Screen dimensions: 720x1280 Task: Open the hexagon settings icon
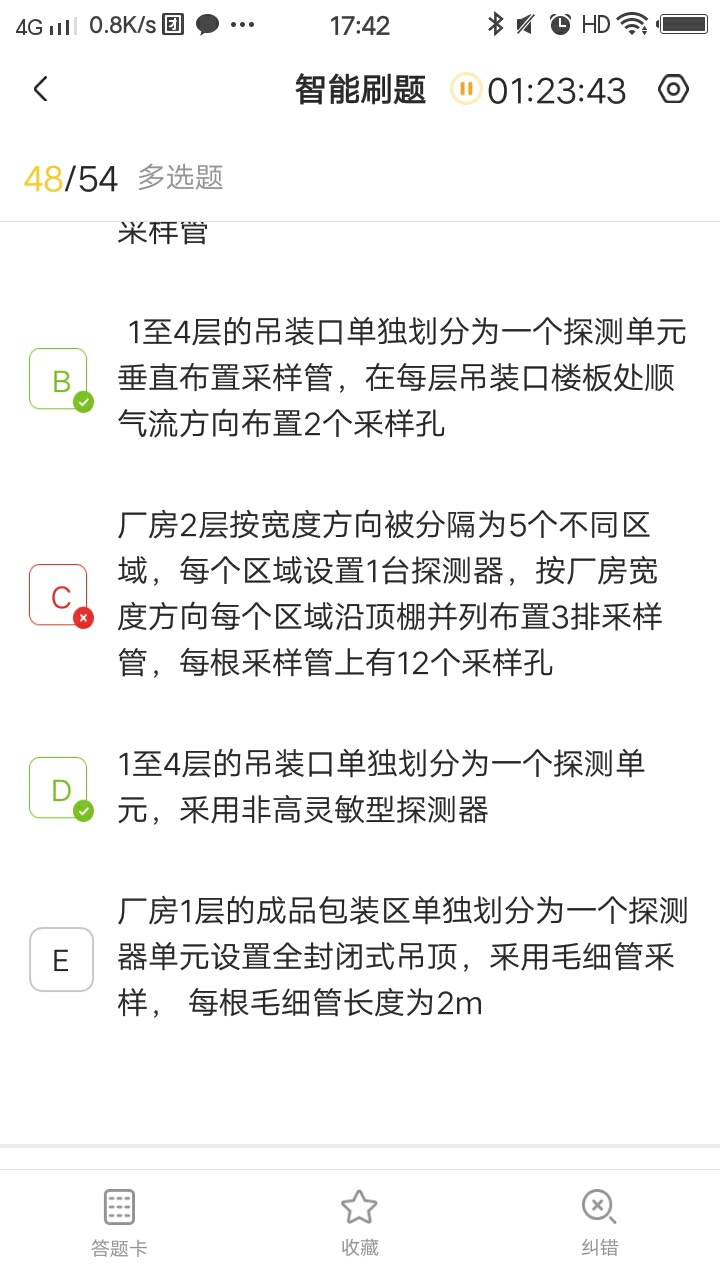673,90
